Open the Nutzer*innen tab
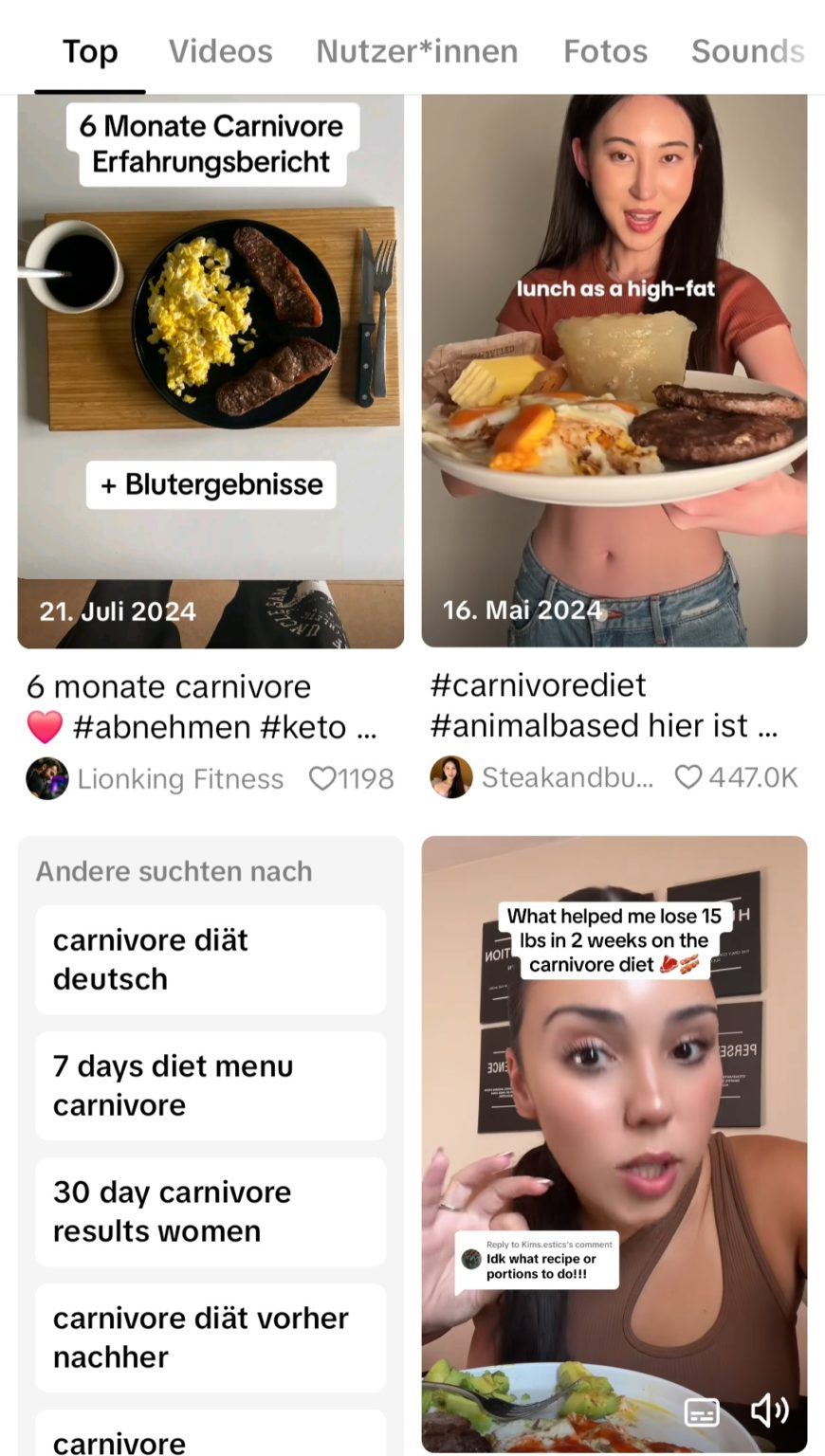This screenshot has width=825, height=1456. coord(418,51)
